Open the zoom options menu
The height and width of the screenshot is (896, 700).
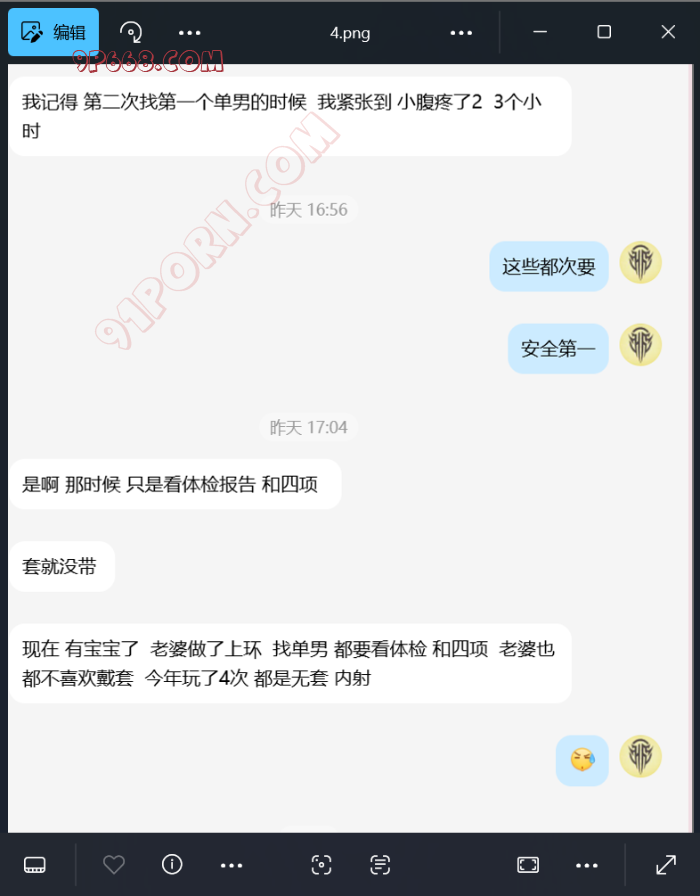[x=587, y=865]
